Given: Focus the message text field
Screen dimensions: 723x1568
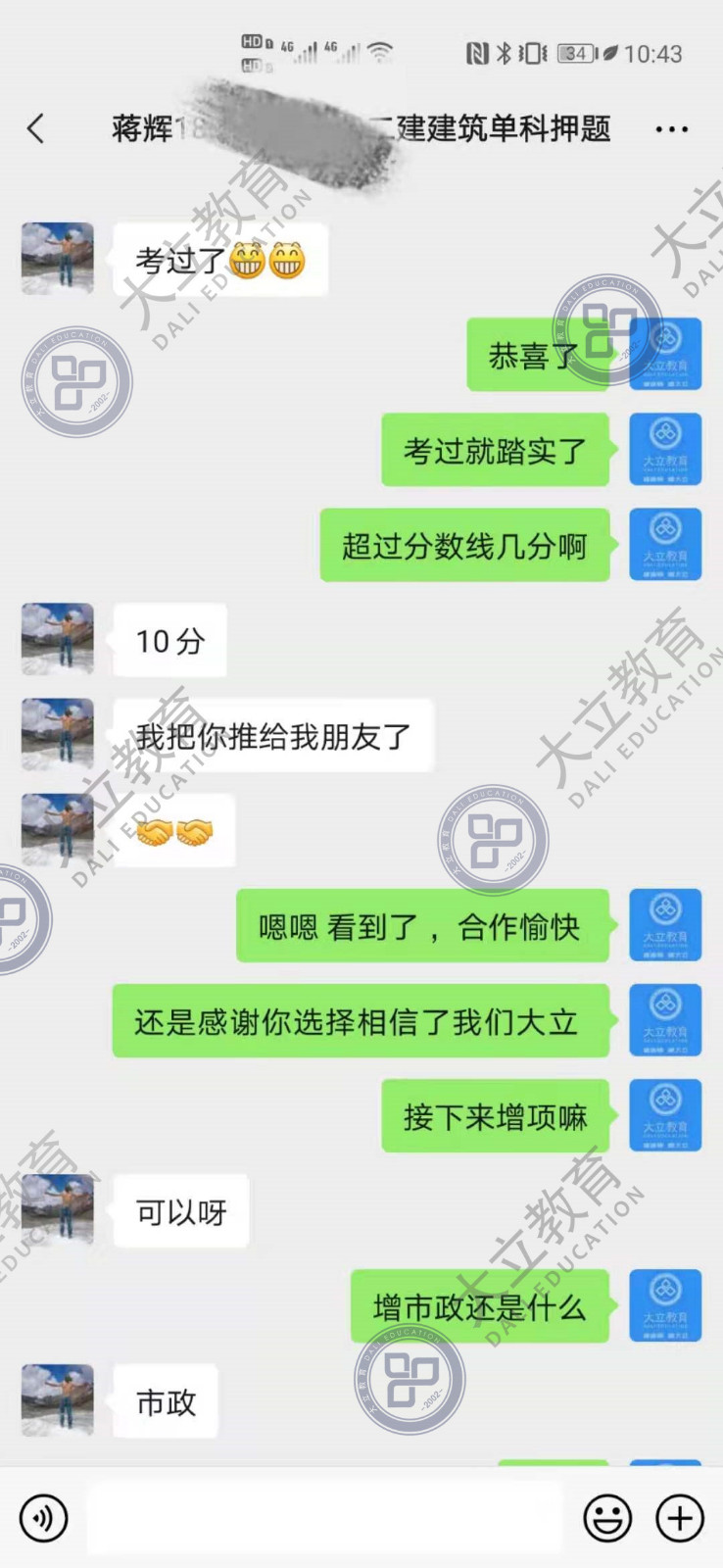Looking at the screenshot, I should [x=323, y=1519].
